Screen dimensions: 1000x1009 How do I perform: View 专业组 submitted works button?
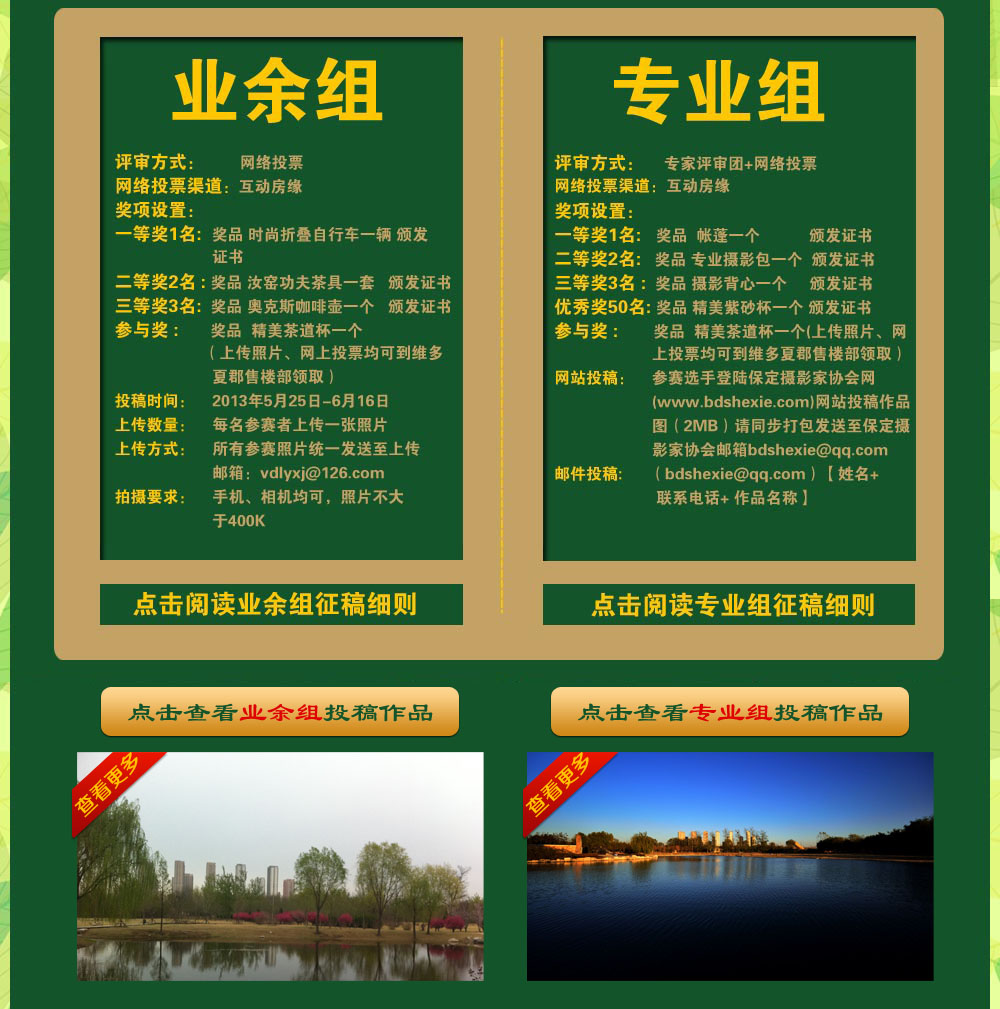click(730, 712)
